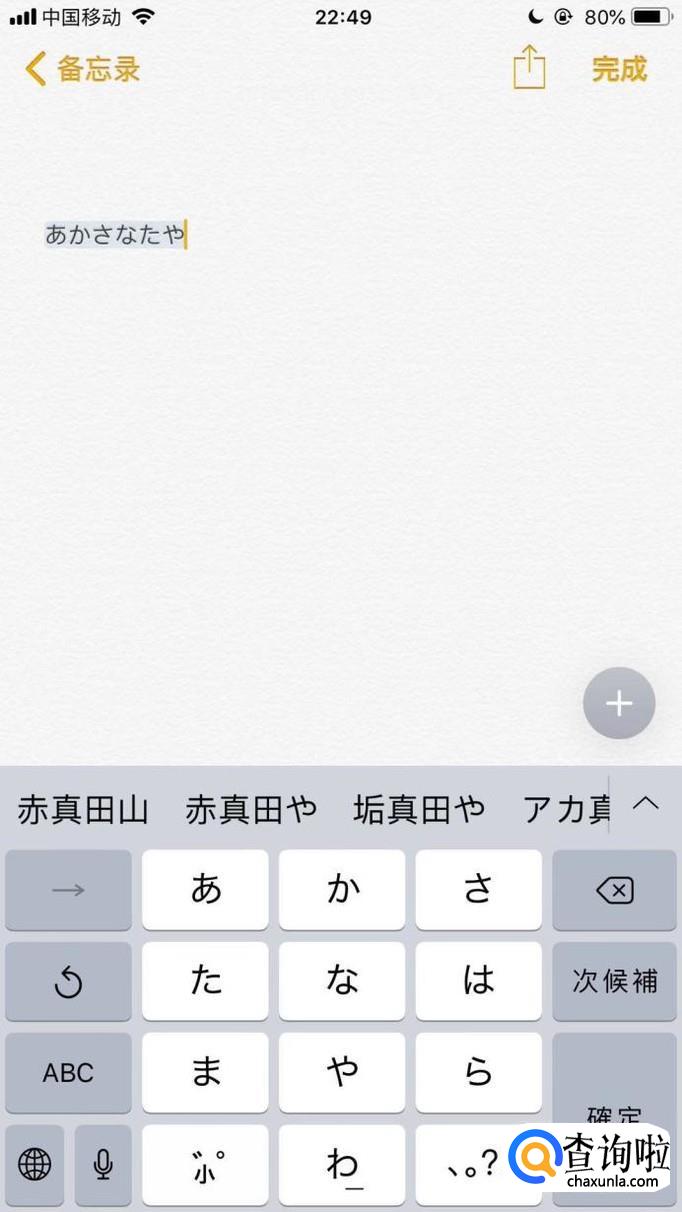Tap the right arrow cursor key
This screenshot has width=682, height=1212.
pos(68,890)
